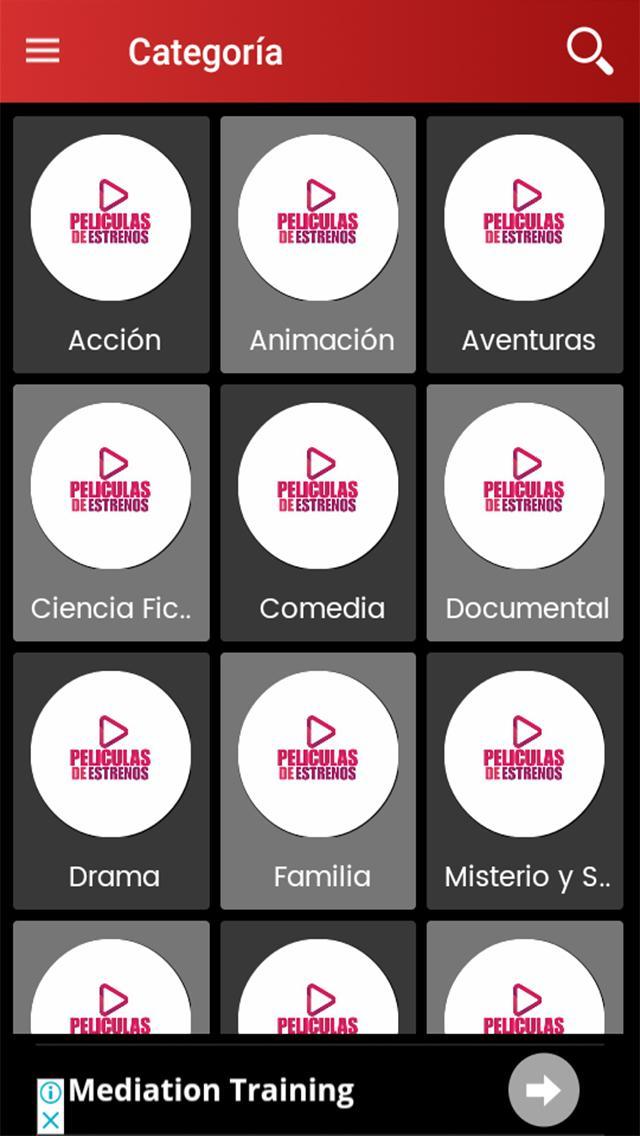Open the hamburger navigation menu
Image resolution: width=640 pixels, height=1136 pixels.
[x=42, y=51]
